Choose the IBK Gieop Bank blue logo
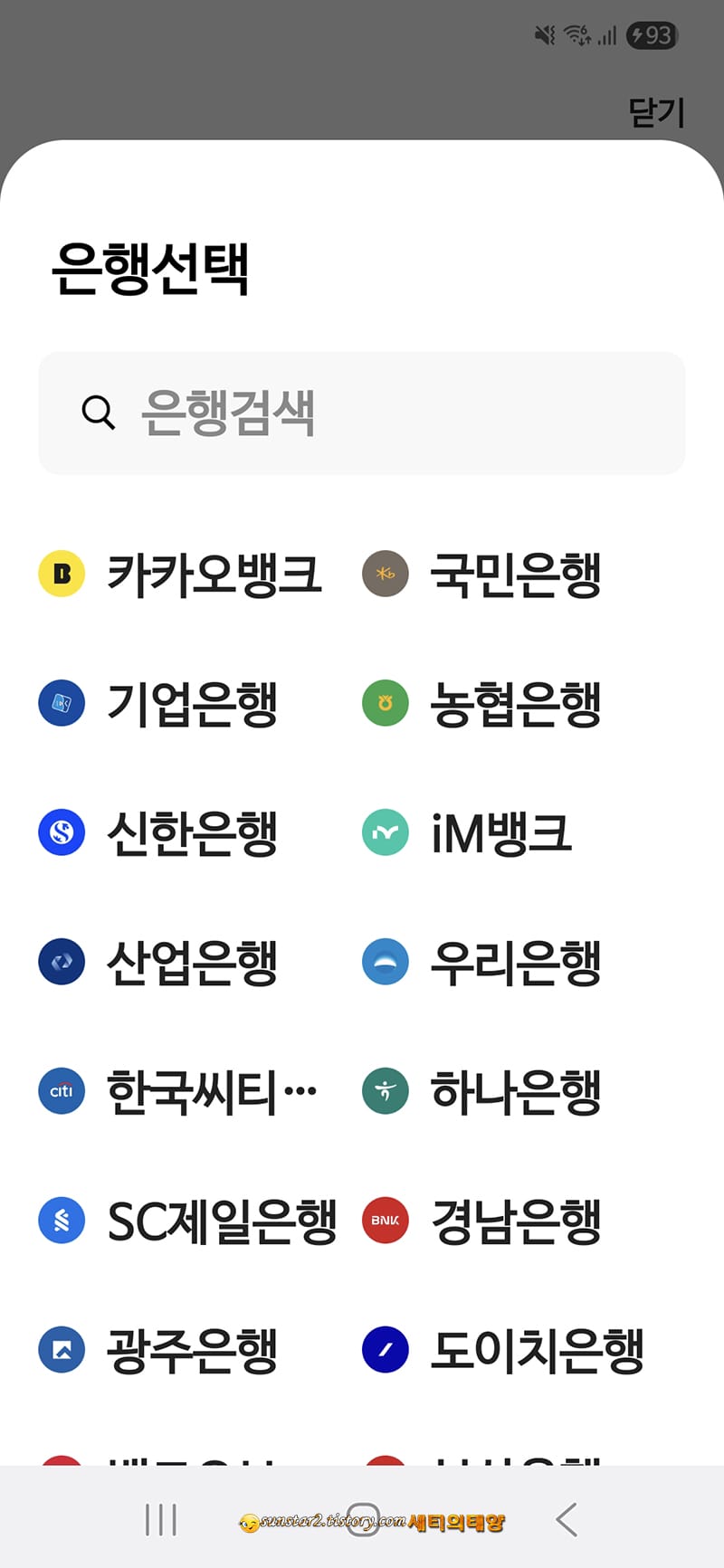The image size is (724, 1568). (x=62, y=703)
